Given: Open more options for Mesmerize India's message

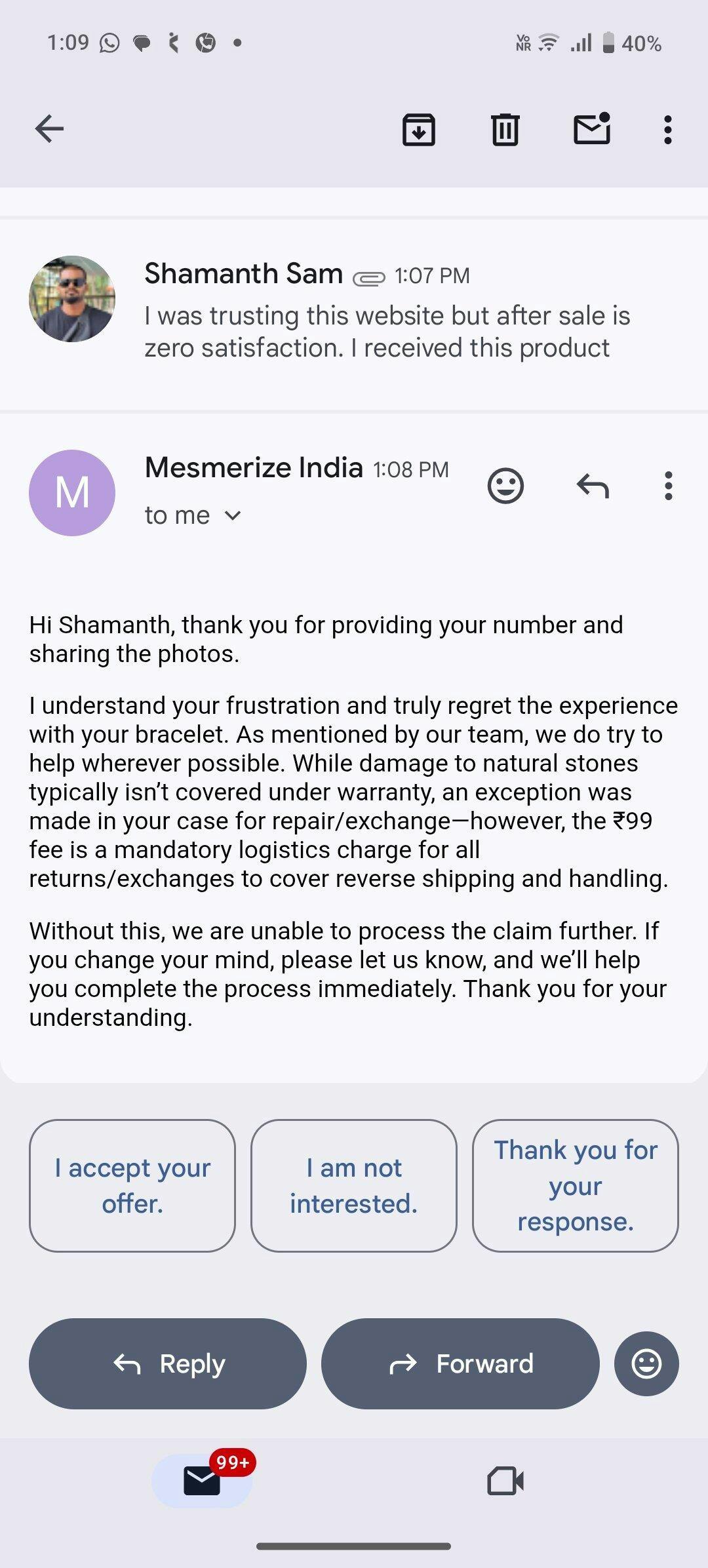Looking at the screenshot, I should click(x=668, y=486).
